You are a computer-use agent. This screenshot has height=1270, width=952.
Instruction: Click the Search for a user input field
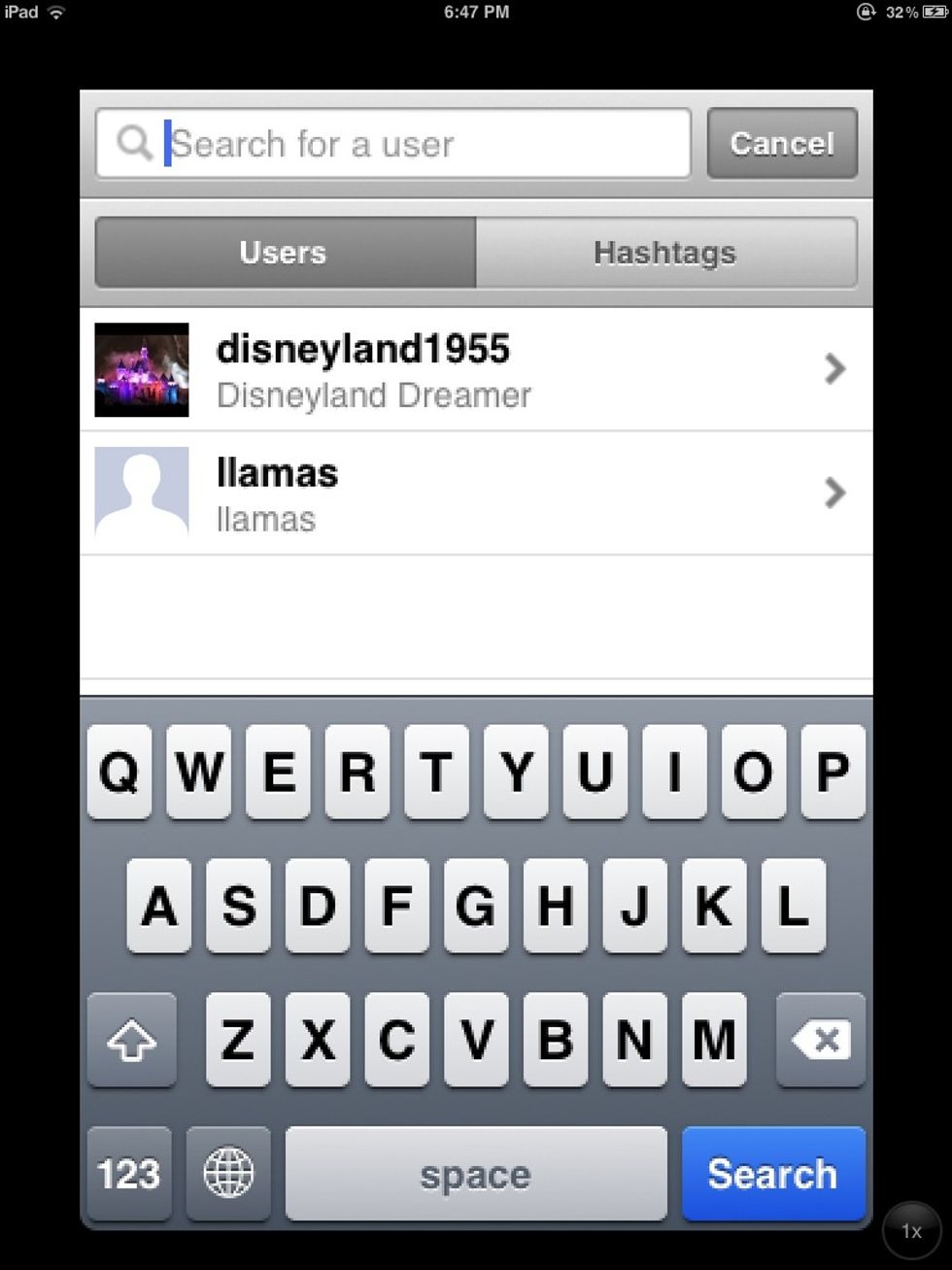389,143
